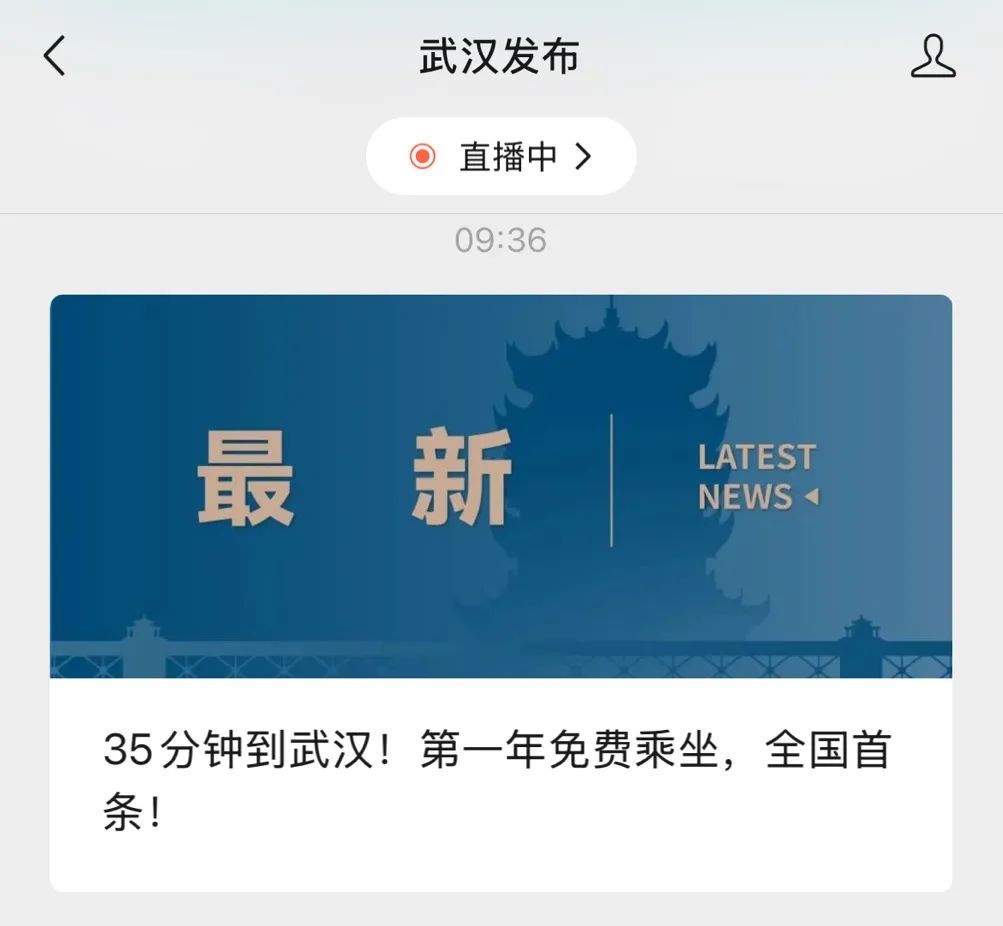This screenshot has height=926, width=1003.
Task: Open article 35分钟到武汉 card
Action: [x=500, y=592]
